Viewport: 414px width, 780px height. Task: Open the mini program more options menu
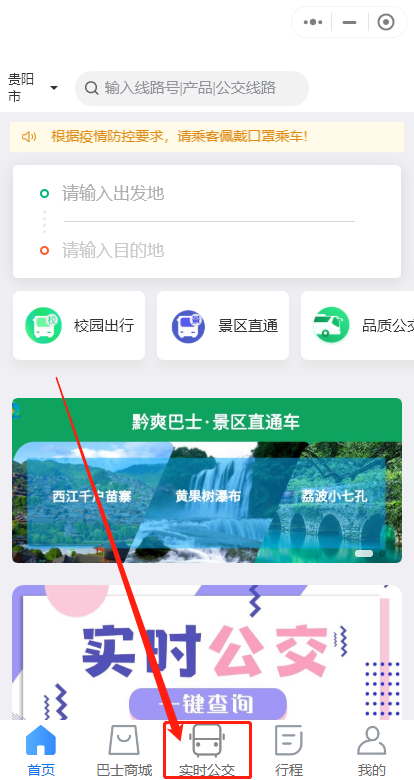pyautogui.click(x=313, y=22)
